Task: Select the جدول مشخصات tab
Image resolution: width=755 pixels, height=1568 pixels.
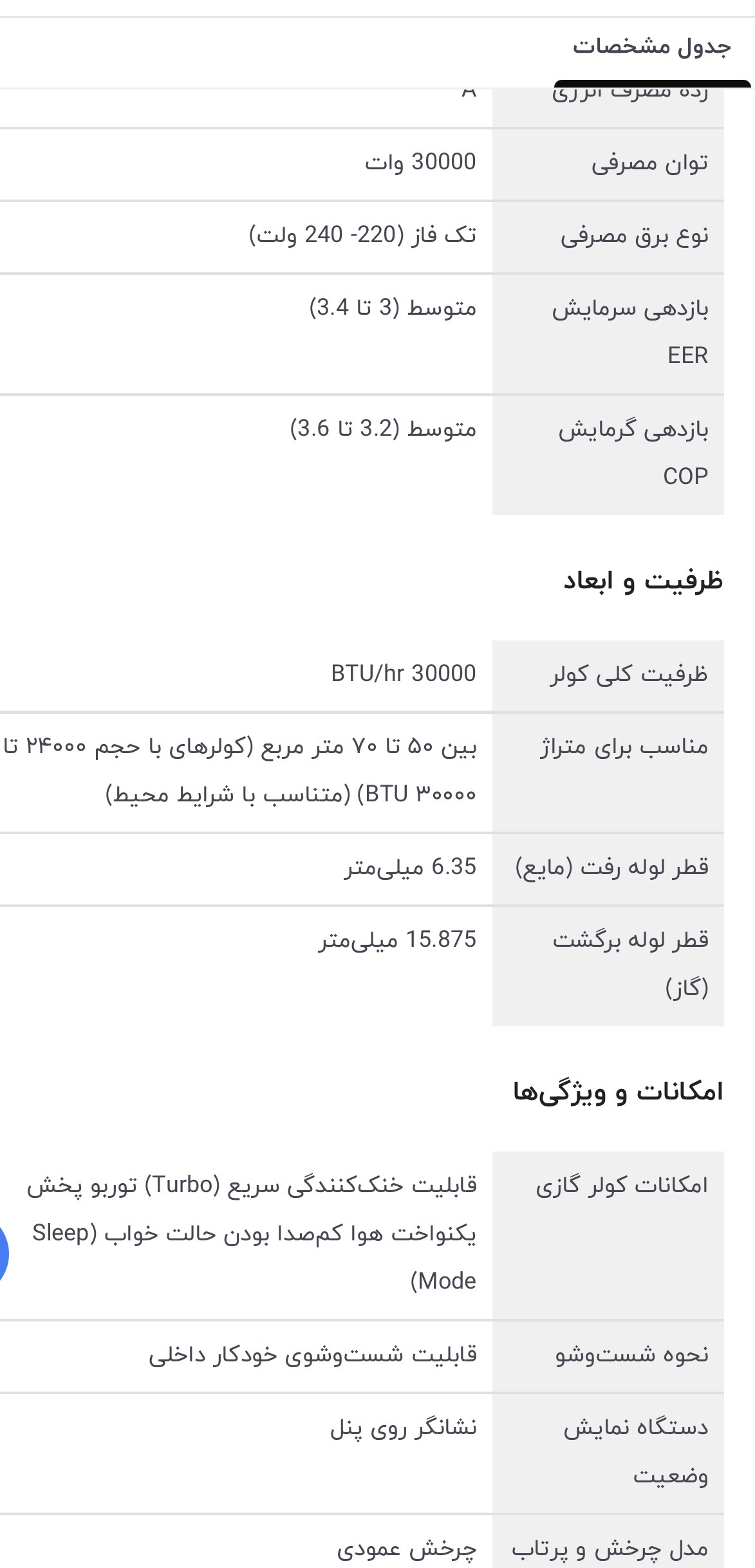Action: (x=651, y=48)
